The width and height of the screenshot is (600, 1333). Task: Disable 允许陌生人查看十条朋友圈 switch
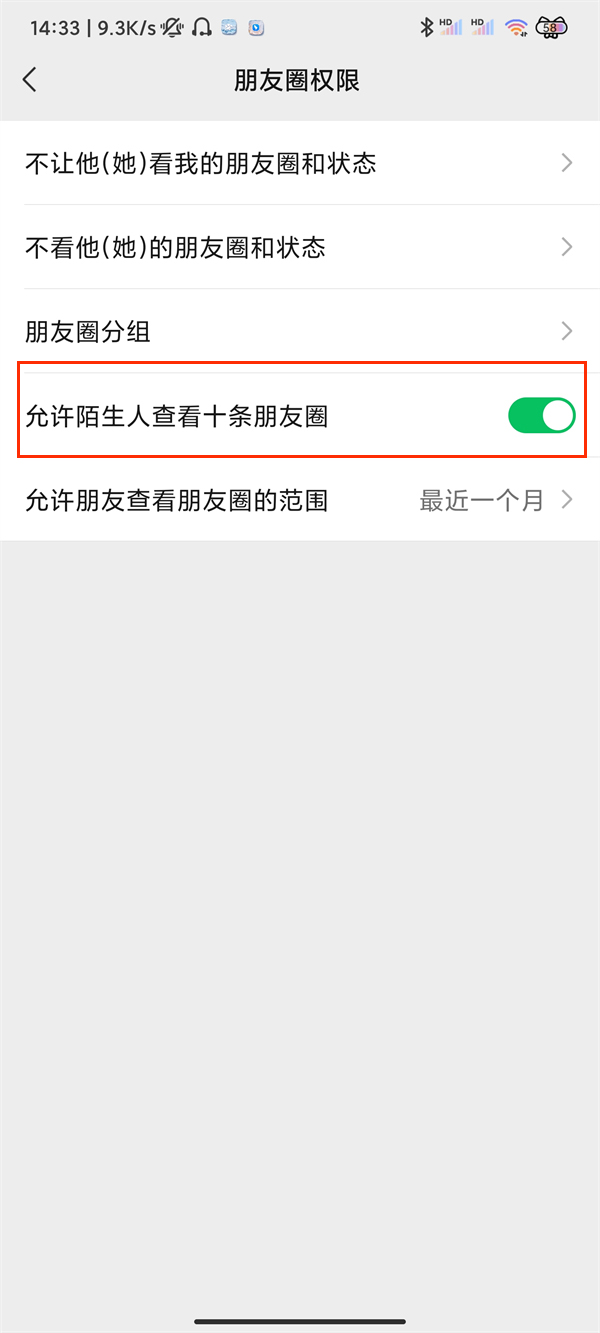click(x=541, y=415)
